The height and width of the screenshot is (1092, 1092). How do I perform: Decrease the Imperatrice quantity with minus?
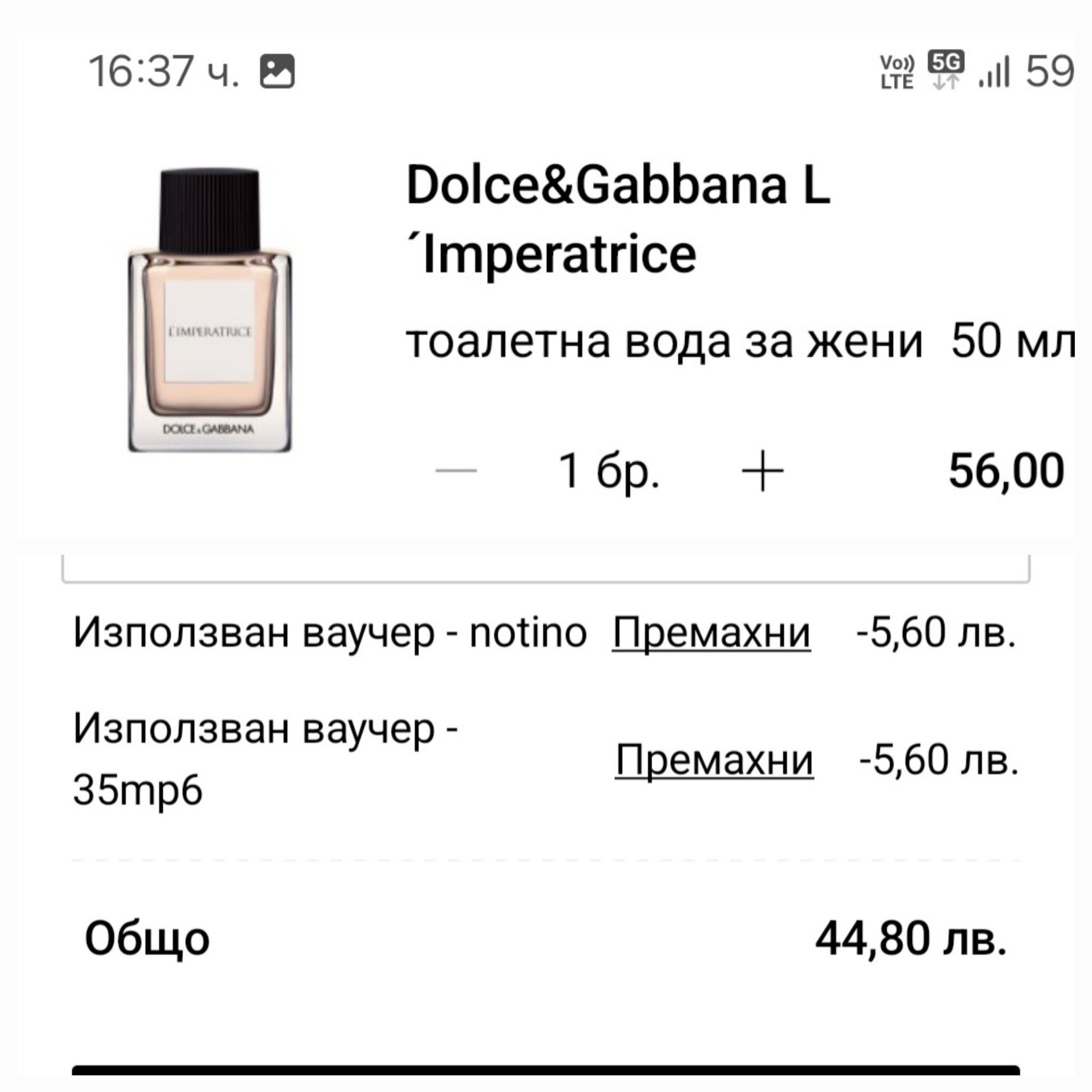(456, 470)
